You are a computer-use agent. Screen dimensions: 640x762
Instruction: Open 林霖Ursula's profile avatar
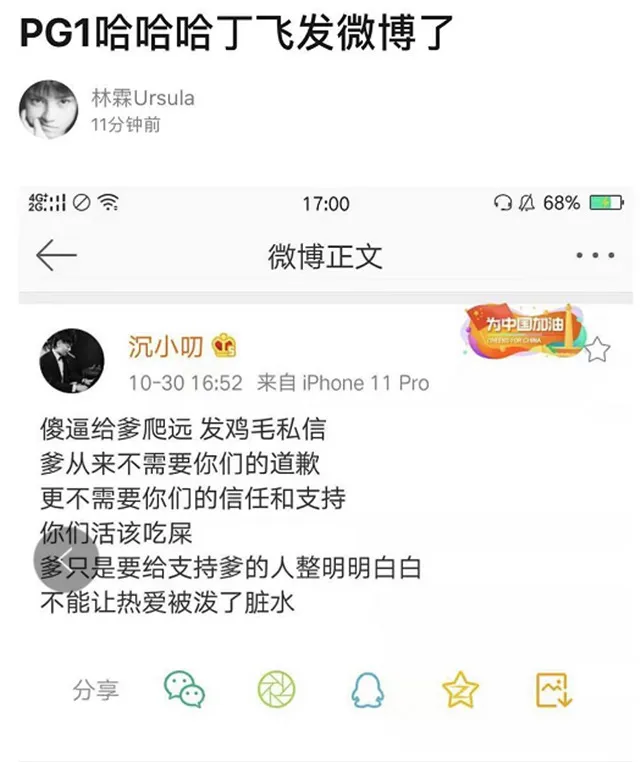coord(49,110)
